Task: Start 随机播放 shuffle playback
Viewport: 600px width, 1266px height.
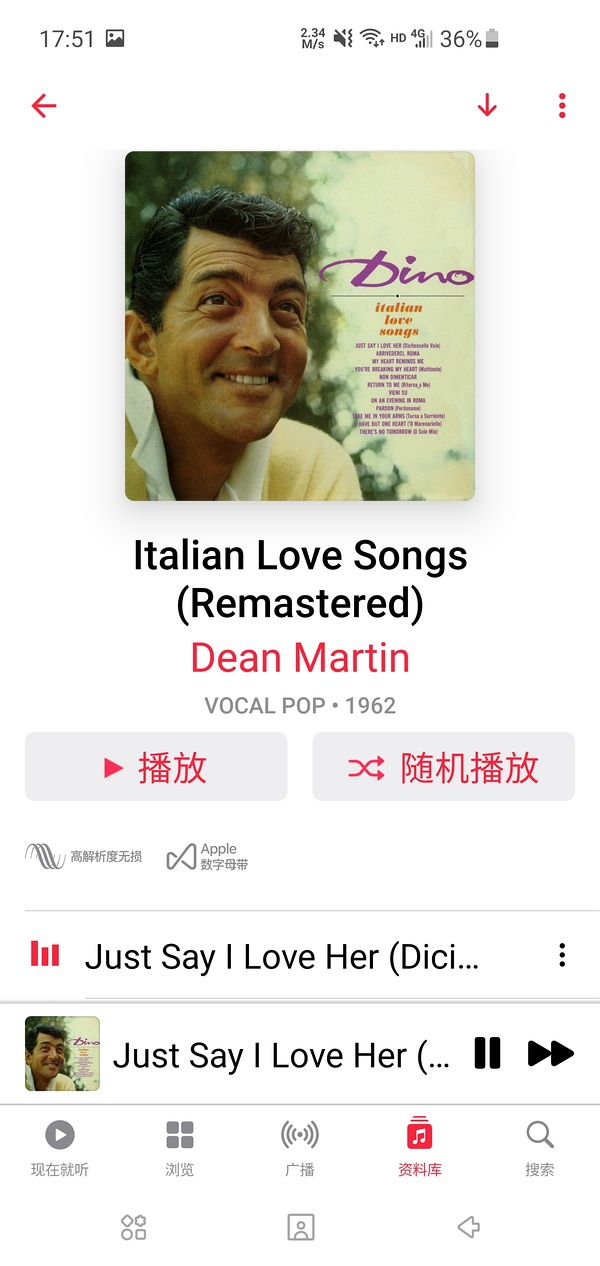Action: (443, 767)
